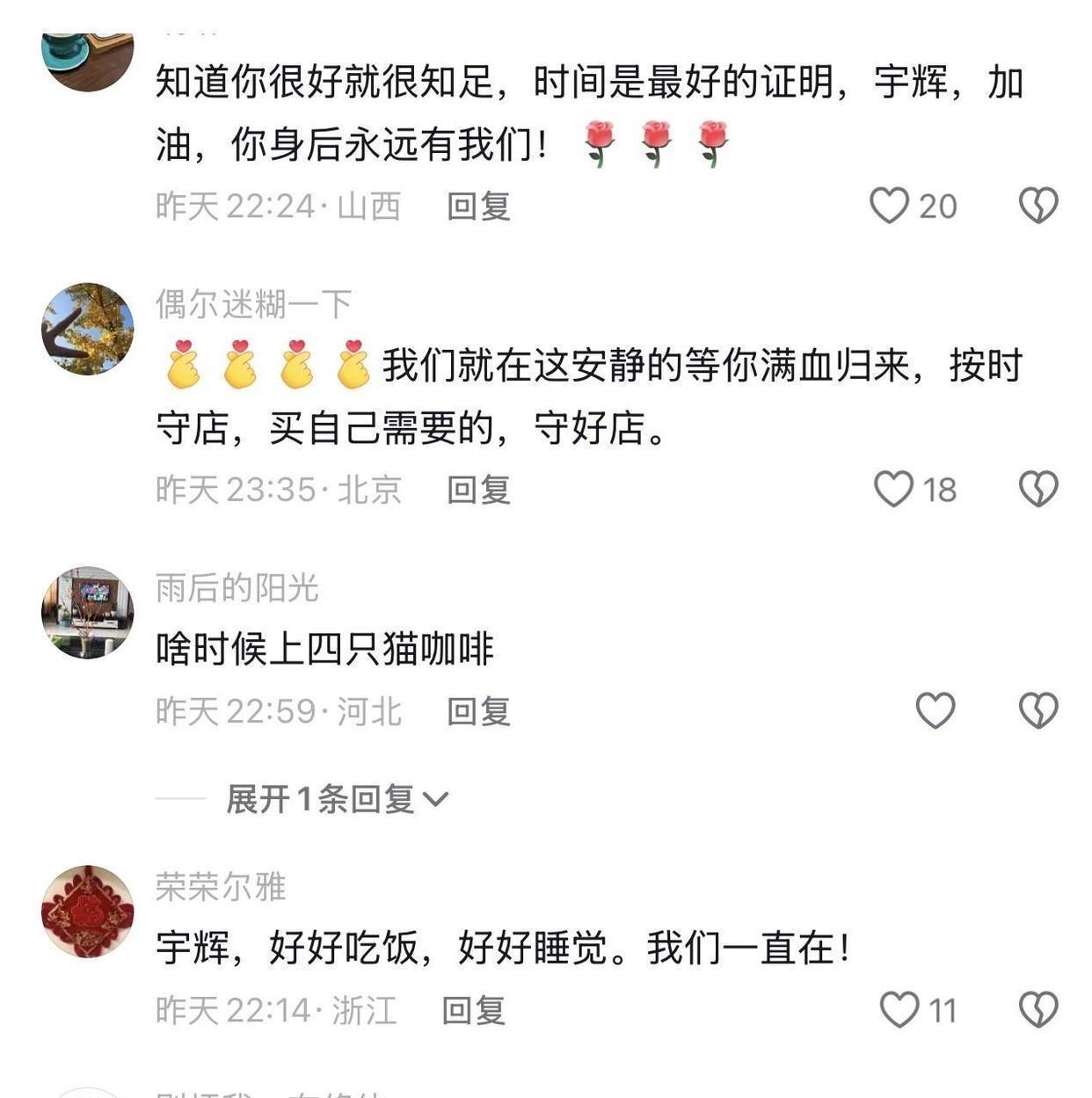The width and height of the screenshot is (1092, 1098).
Task: Like 雨后的阳光's comment
Action: [935, 710]
